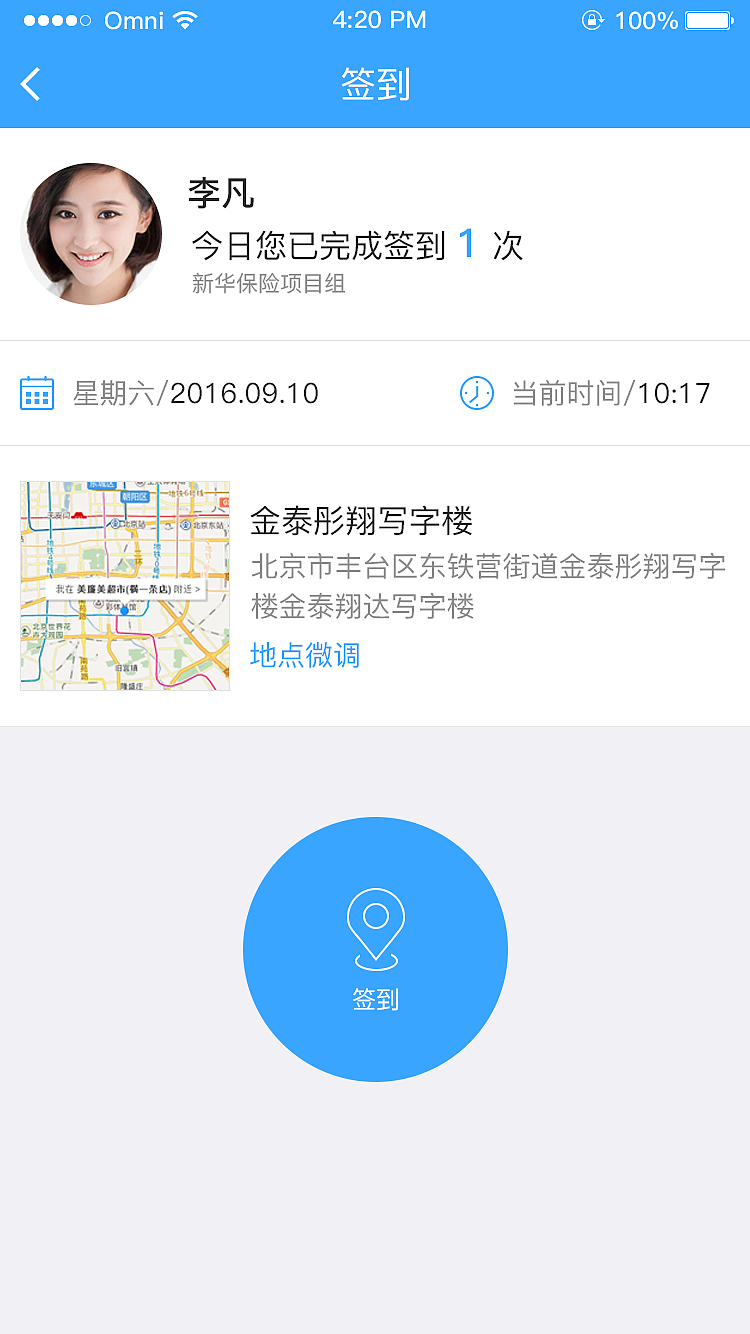Open 地点微调 to adjust the location

tap(303, 655)
